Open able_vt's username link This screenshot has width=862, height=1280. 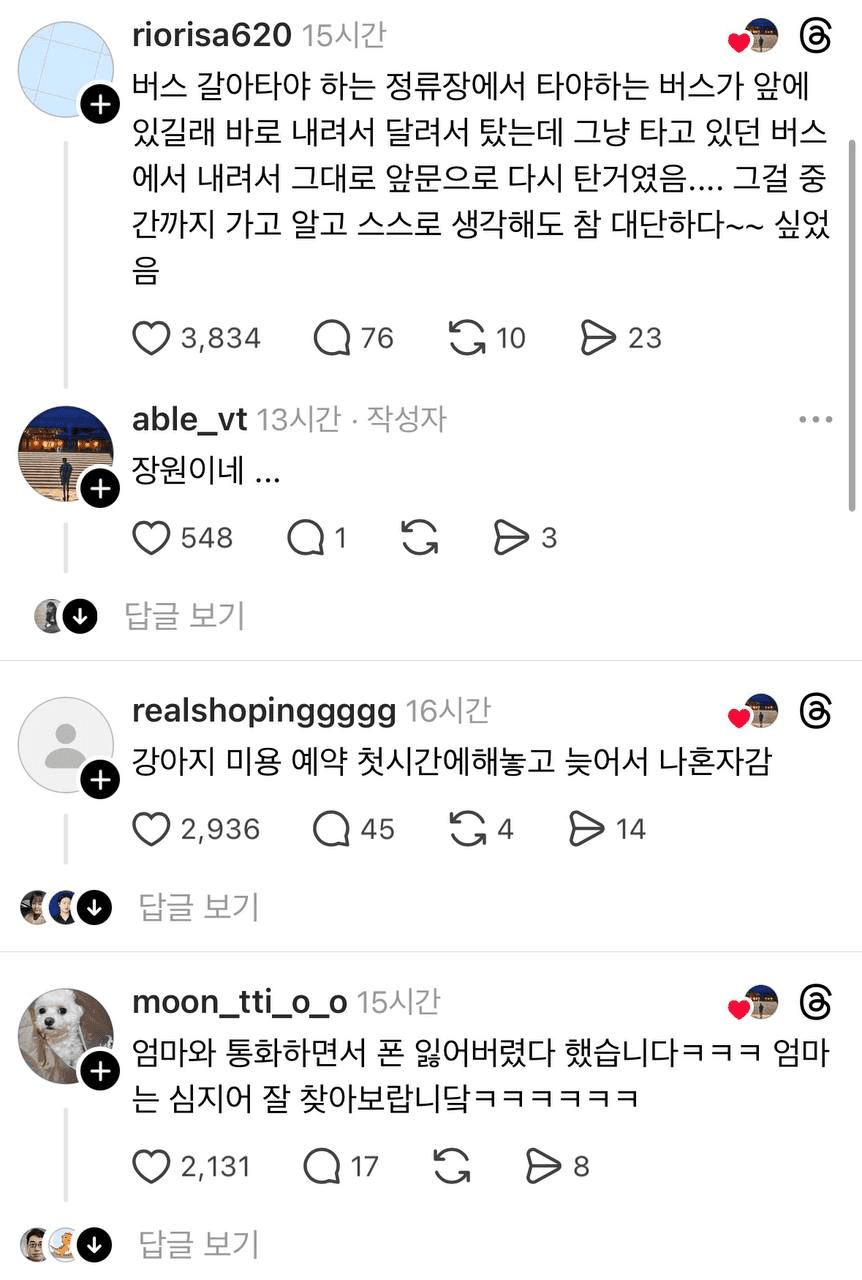coord(189,420)
